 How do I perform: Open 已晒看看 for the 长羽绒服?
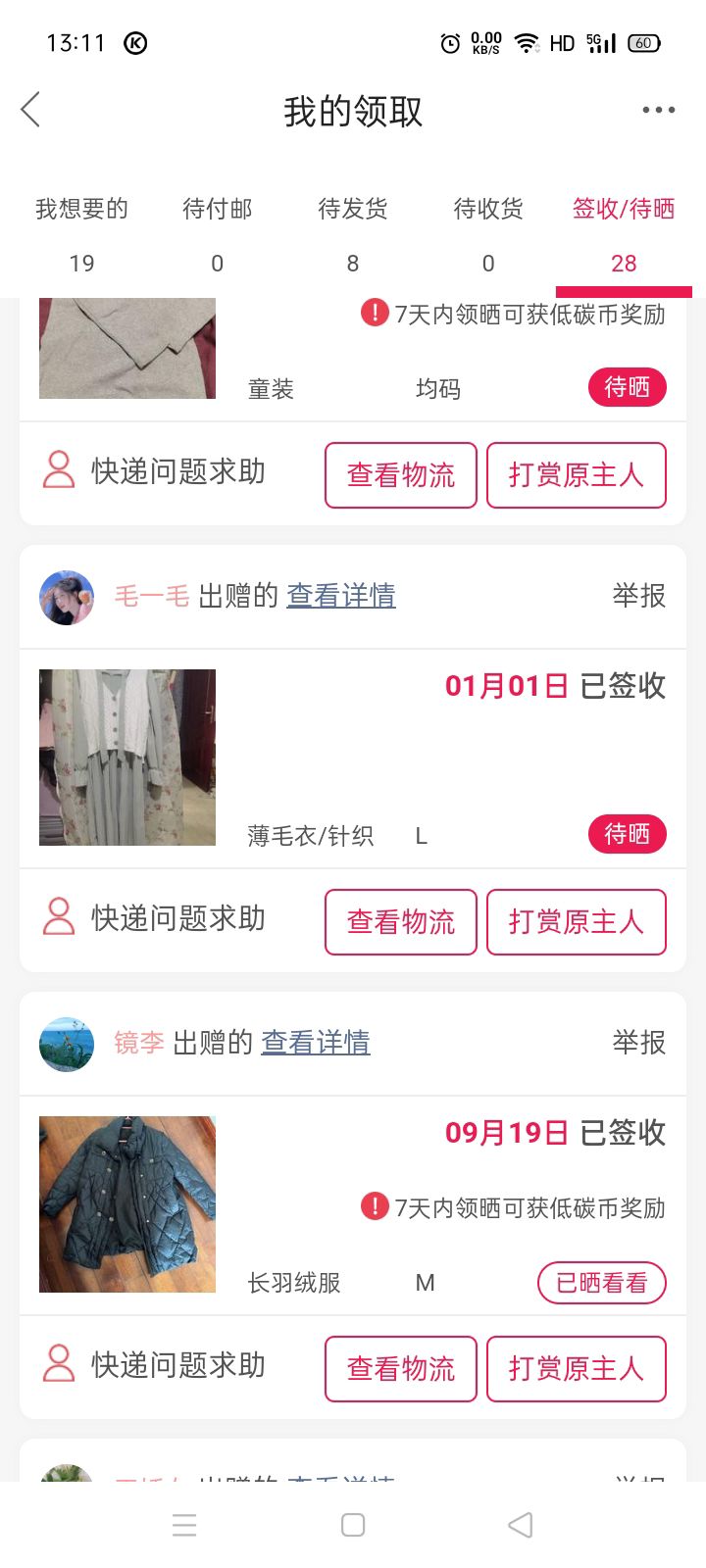click(602, 1283)
